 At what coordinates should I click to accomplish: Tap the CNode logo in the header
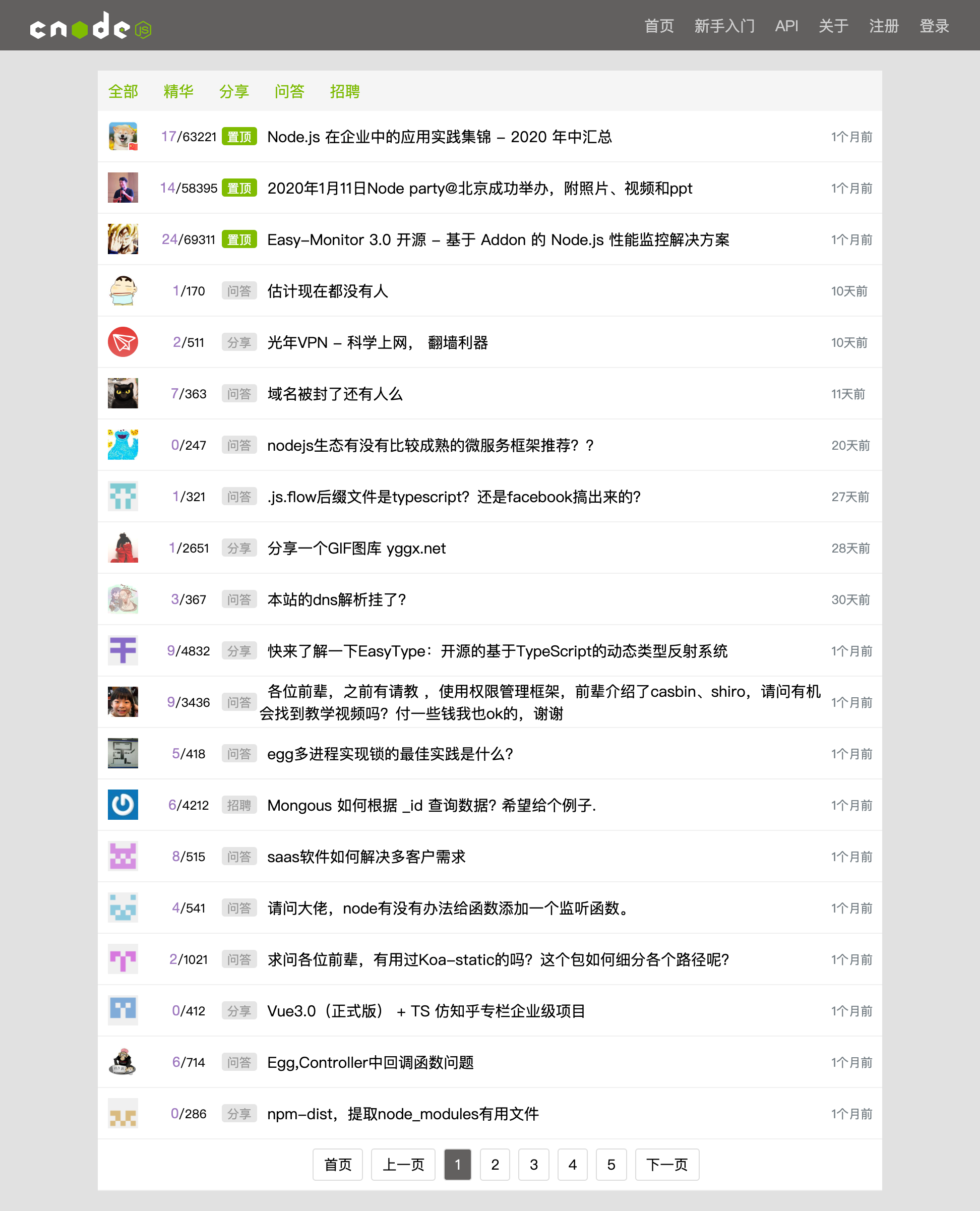pos(90,26)
